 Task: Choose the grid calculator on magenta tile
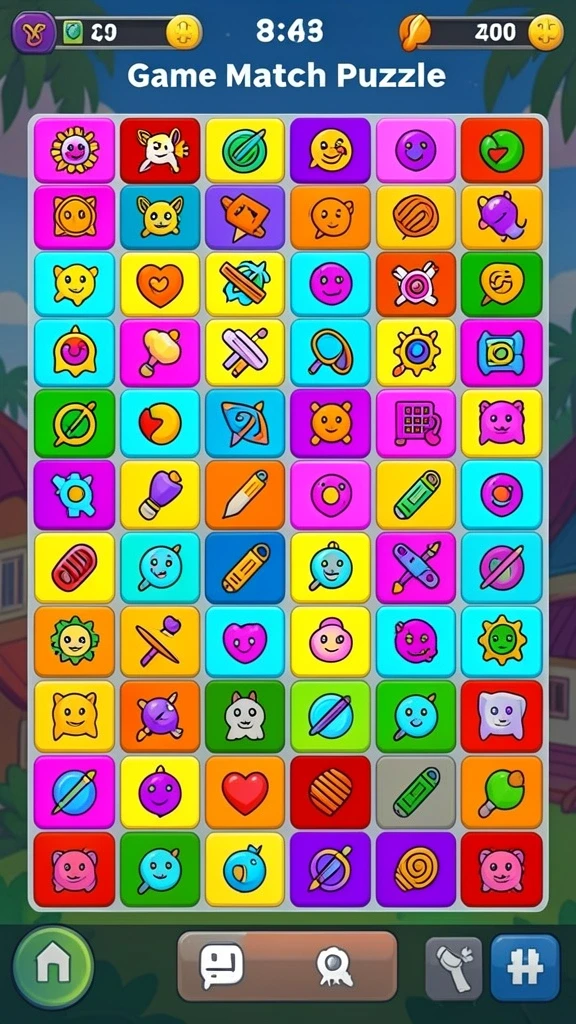click(416, 423)
